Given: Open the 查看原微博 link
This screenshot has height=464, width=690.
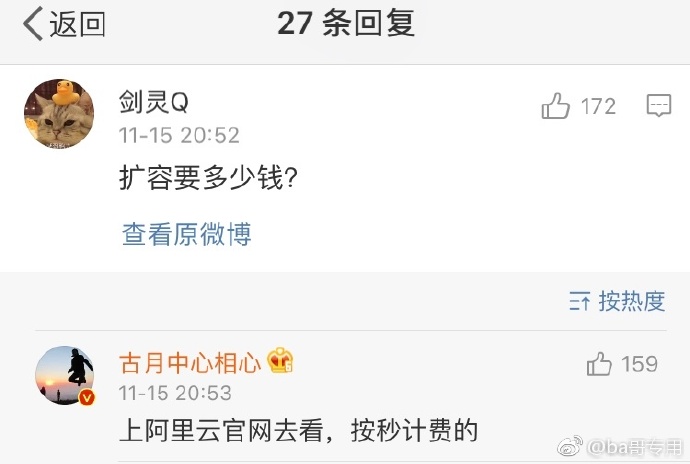Looking at the screenshot, I should click(186, 234).
